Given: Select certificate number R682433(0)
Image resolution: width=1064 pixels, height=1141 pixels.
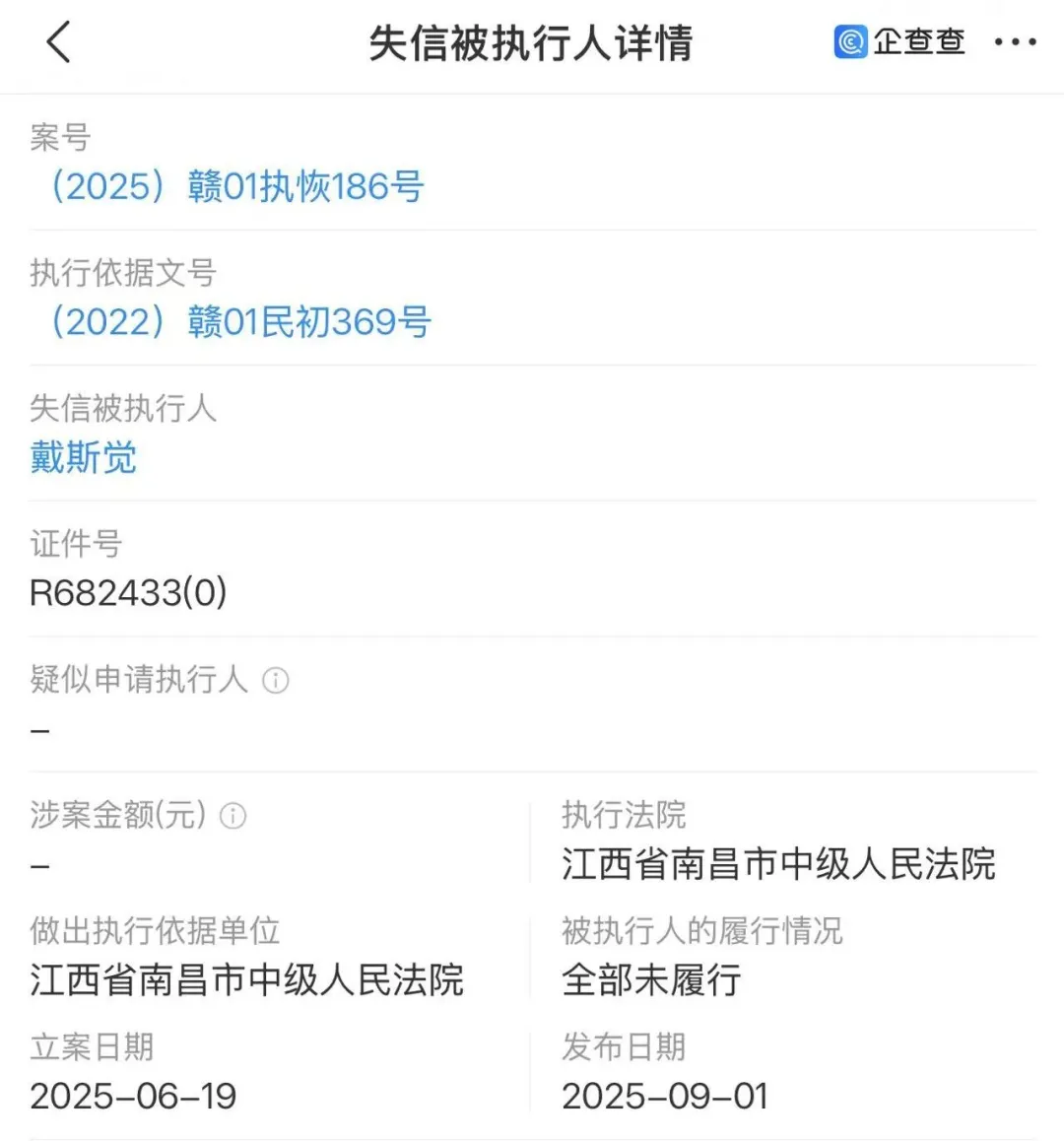Looking at the screenshot, I should tap(128, 593).
